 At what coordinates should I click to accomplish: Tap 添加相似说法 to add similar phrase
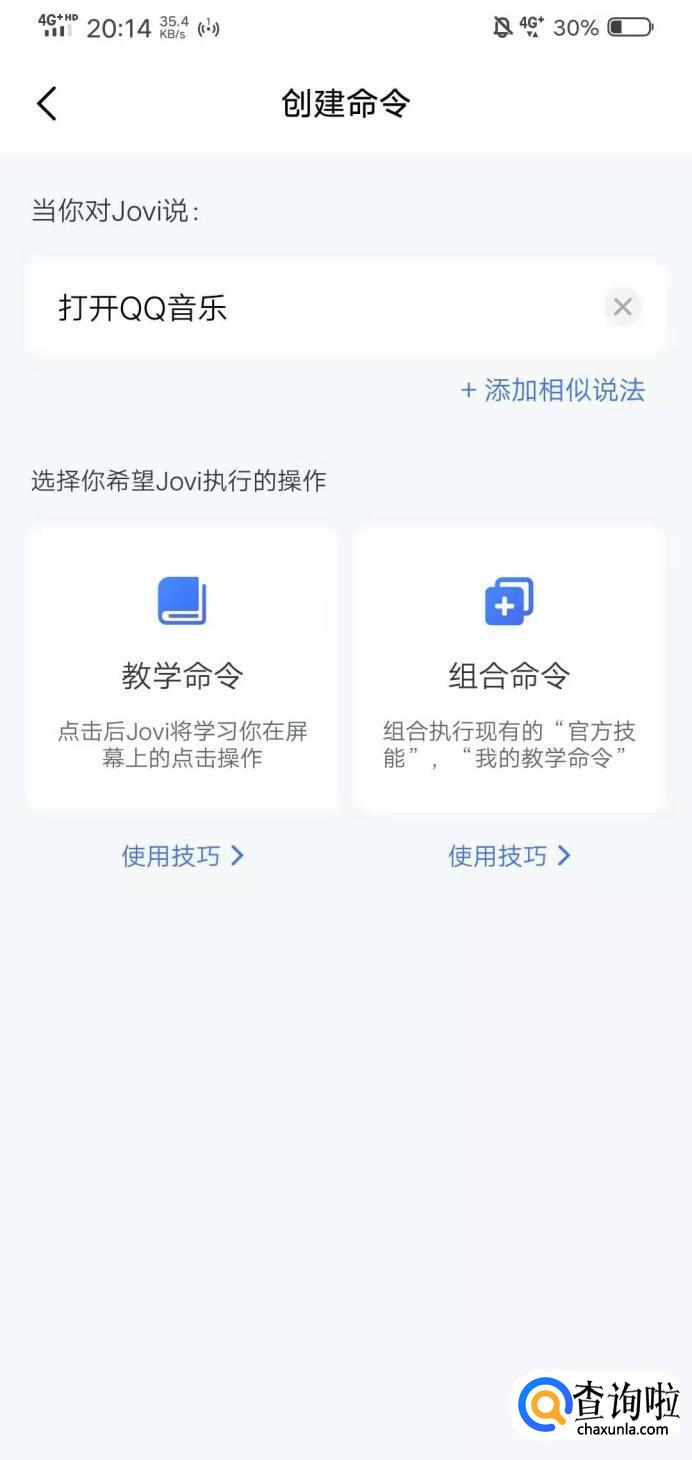tap(553, 390)
